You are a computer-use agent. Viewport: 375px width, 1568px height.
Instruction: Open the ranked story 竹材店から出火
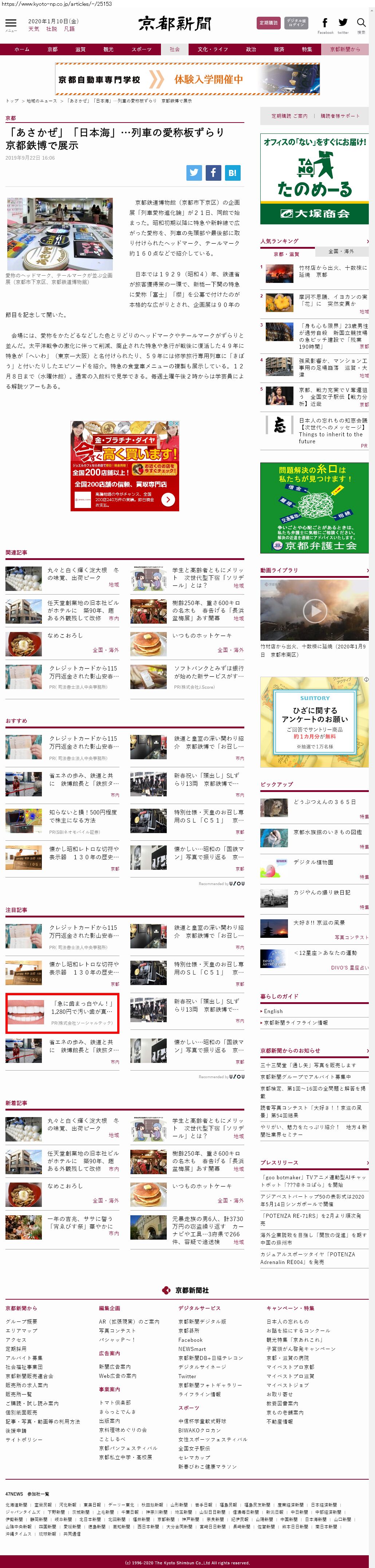pyautogui.click(x=332, y=271)
